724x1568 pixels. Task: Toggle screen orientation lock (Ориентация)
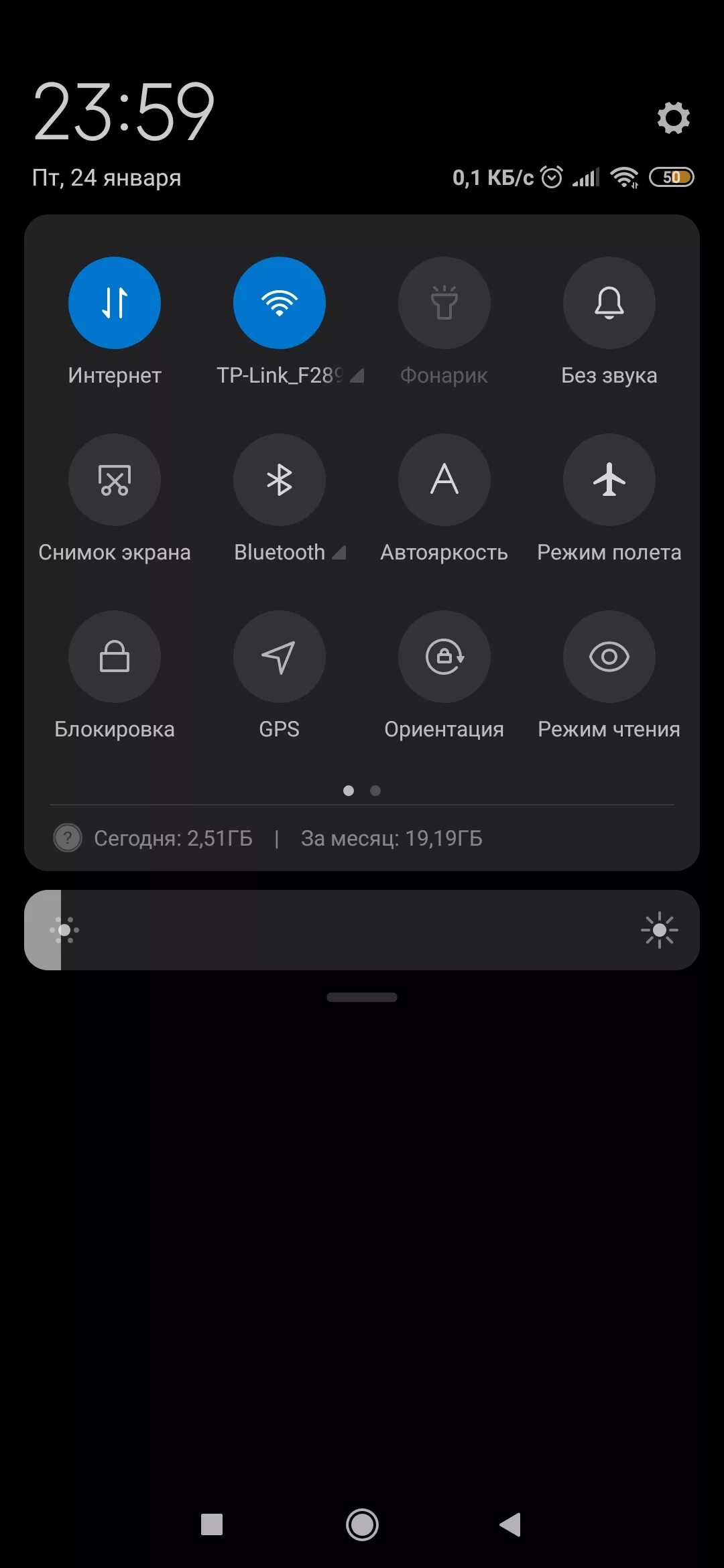click(x=444, y=657)
